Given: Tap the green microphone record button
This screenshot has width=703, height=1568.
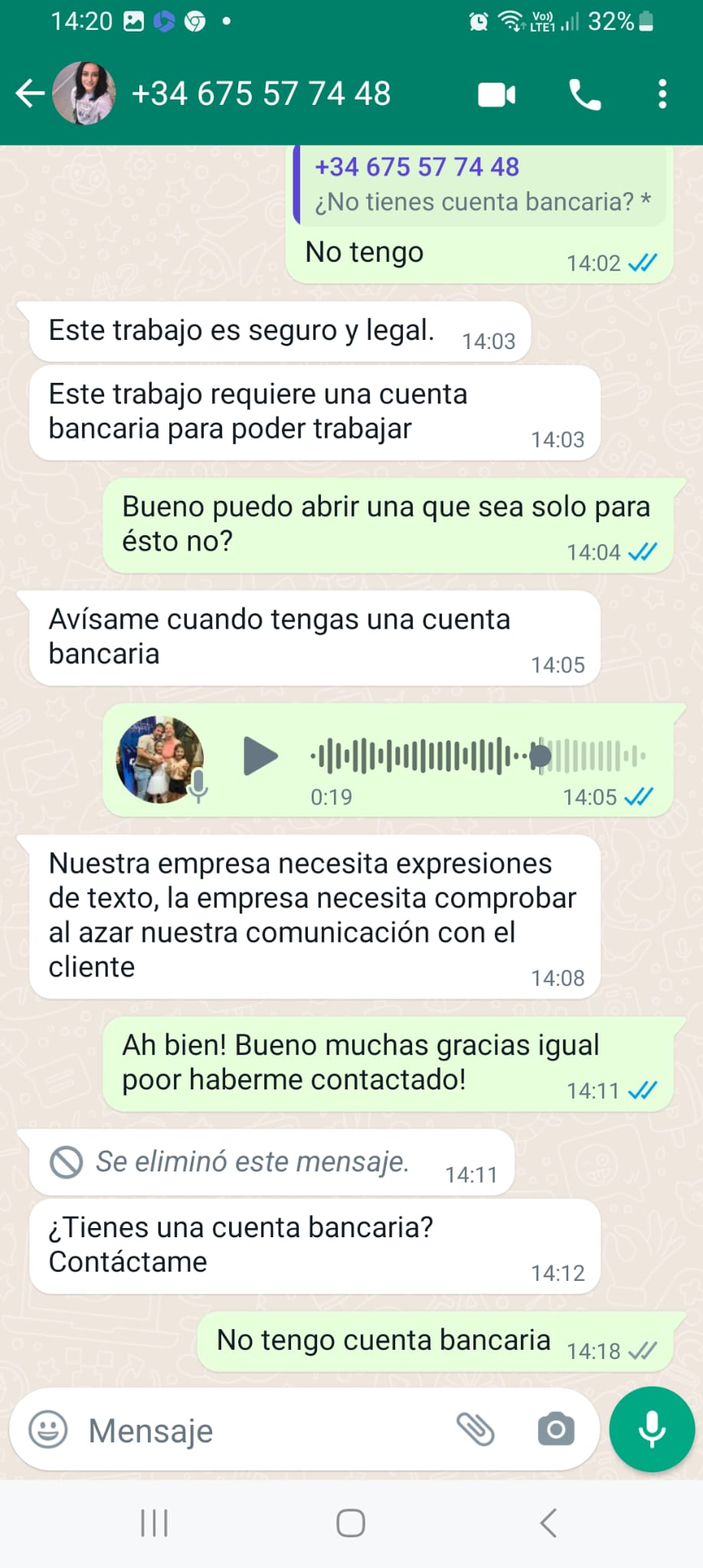Looking at the screenshot, I should tap(652, 1429).
